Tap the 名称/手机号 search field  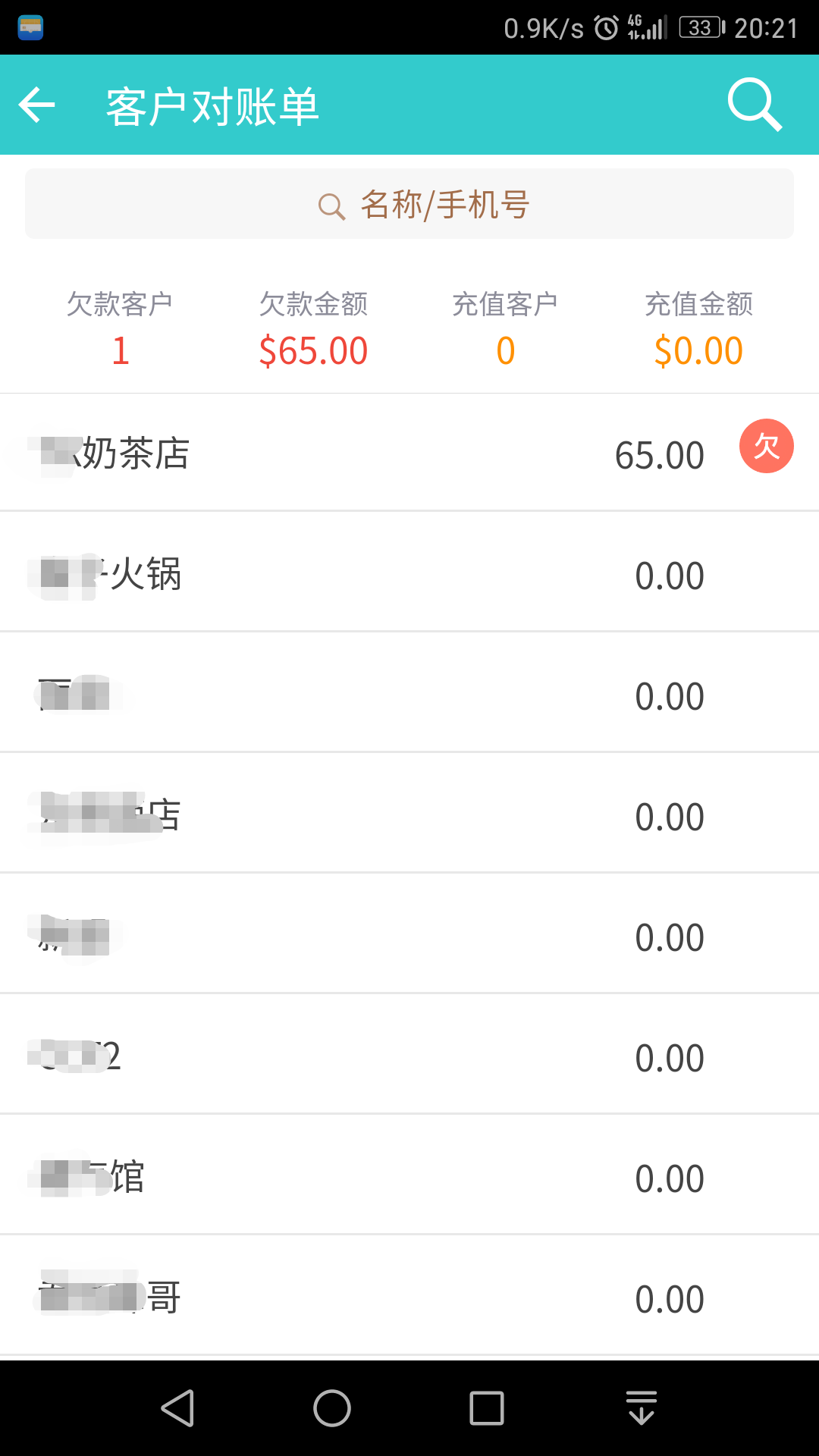(409, 204)
